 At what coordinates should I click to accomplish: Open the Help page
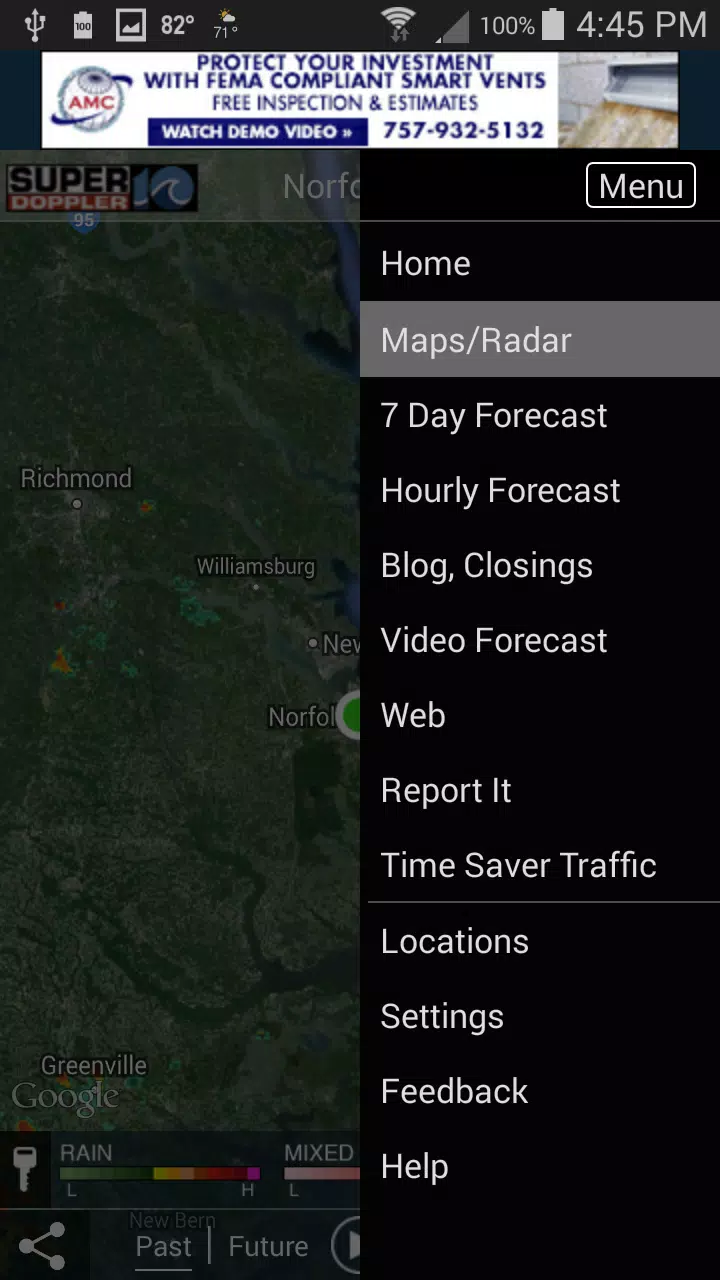tap(414, 1166)
